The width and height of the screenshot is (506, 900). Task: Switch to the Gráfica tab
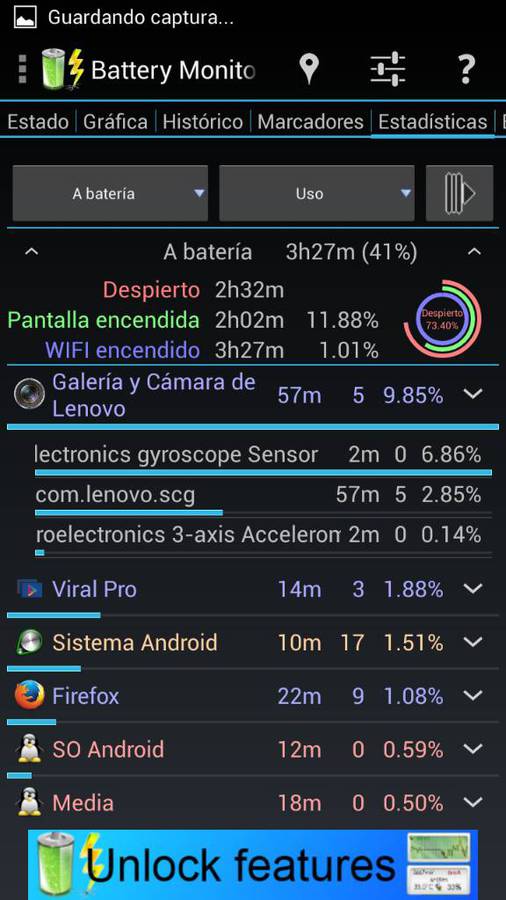point(115,122)
